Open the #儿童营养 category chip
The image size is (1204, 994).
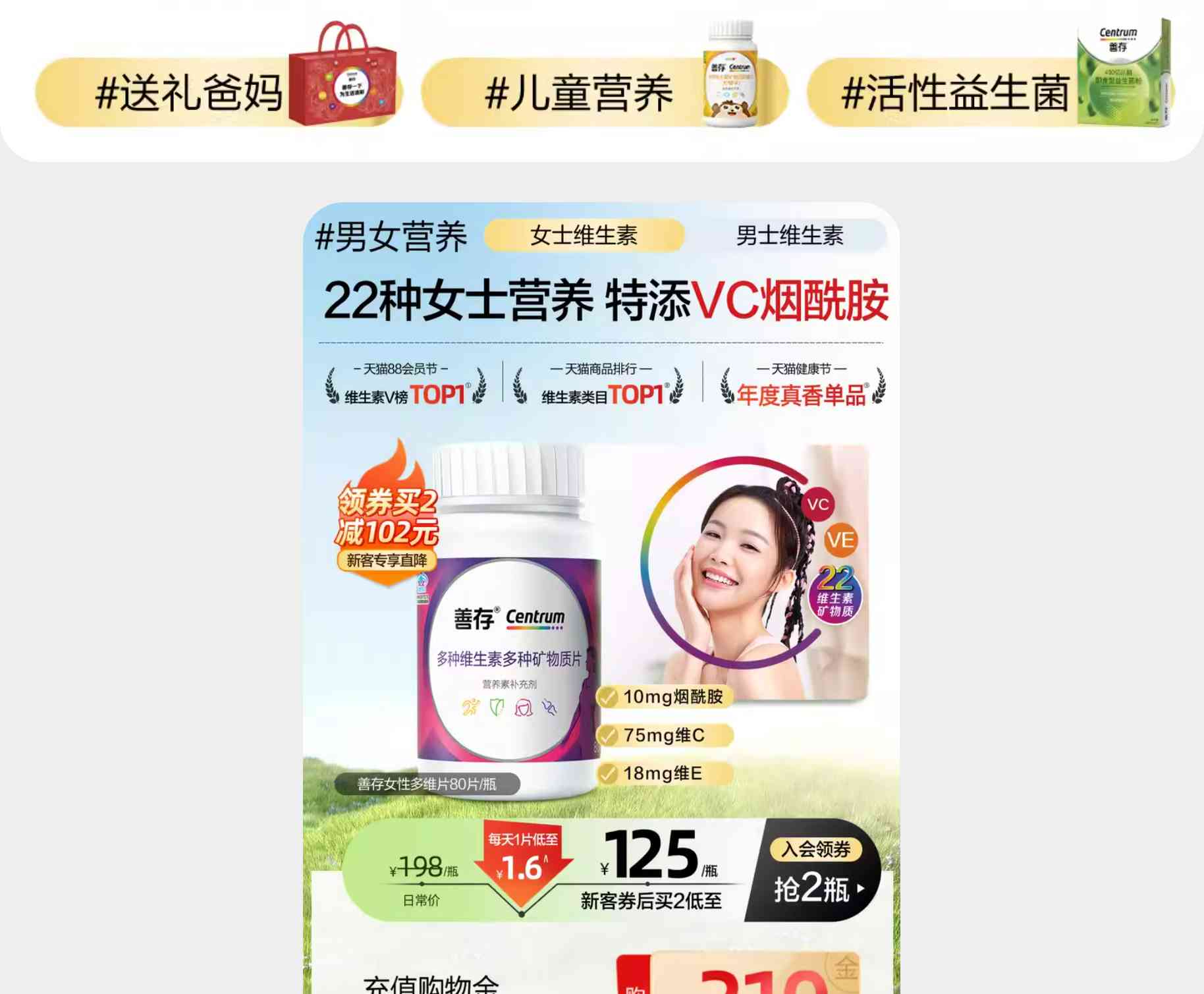tap(603, 92)
